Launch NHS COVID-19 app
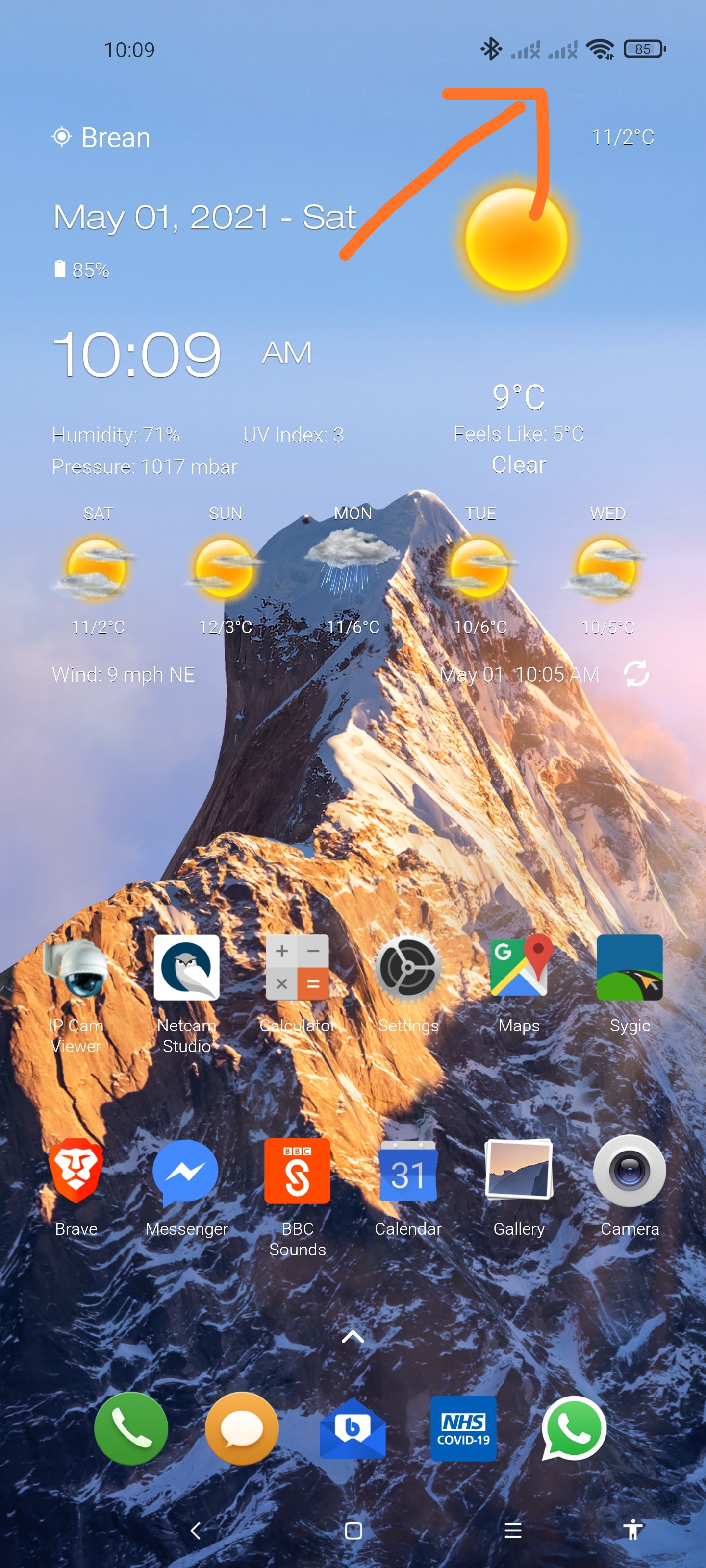This screenshot has height=1568, width=706. (464, 1429)
